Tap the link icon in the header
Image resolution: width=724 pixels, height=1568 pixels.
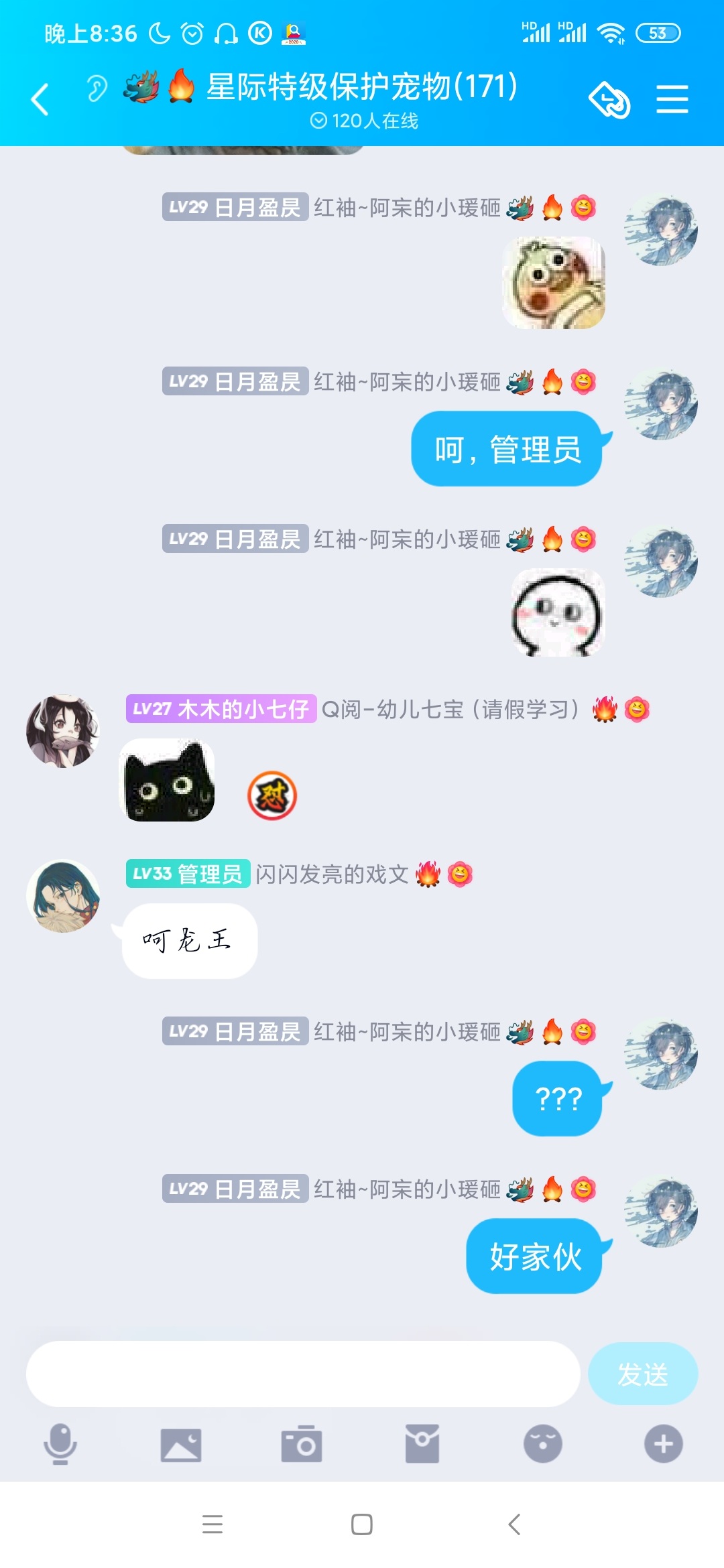[609, 100]
